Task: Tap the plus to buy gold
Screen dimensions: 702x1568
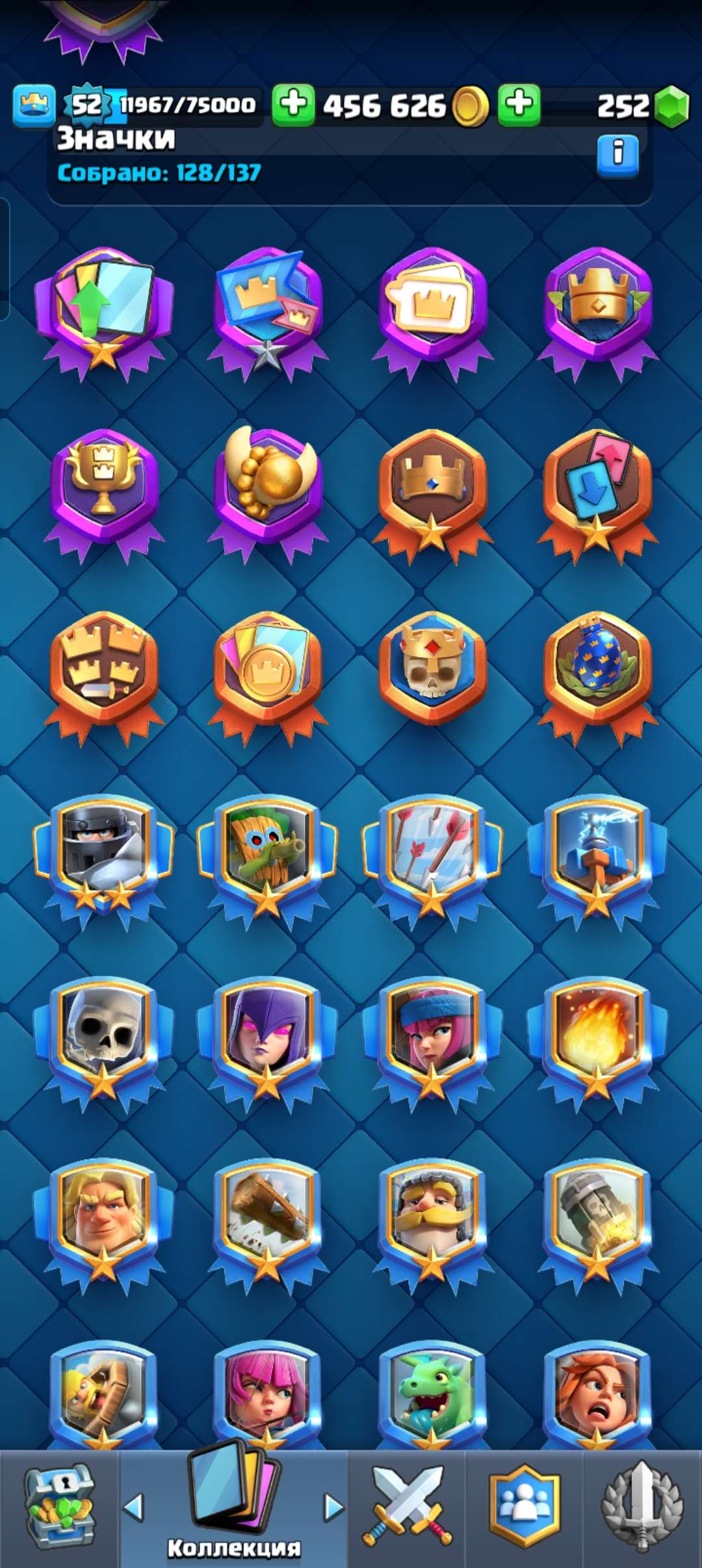Action: click(289, 103)
